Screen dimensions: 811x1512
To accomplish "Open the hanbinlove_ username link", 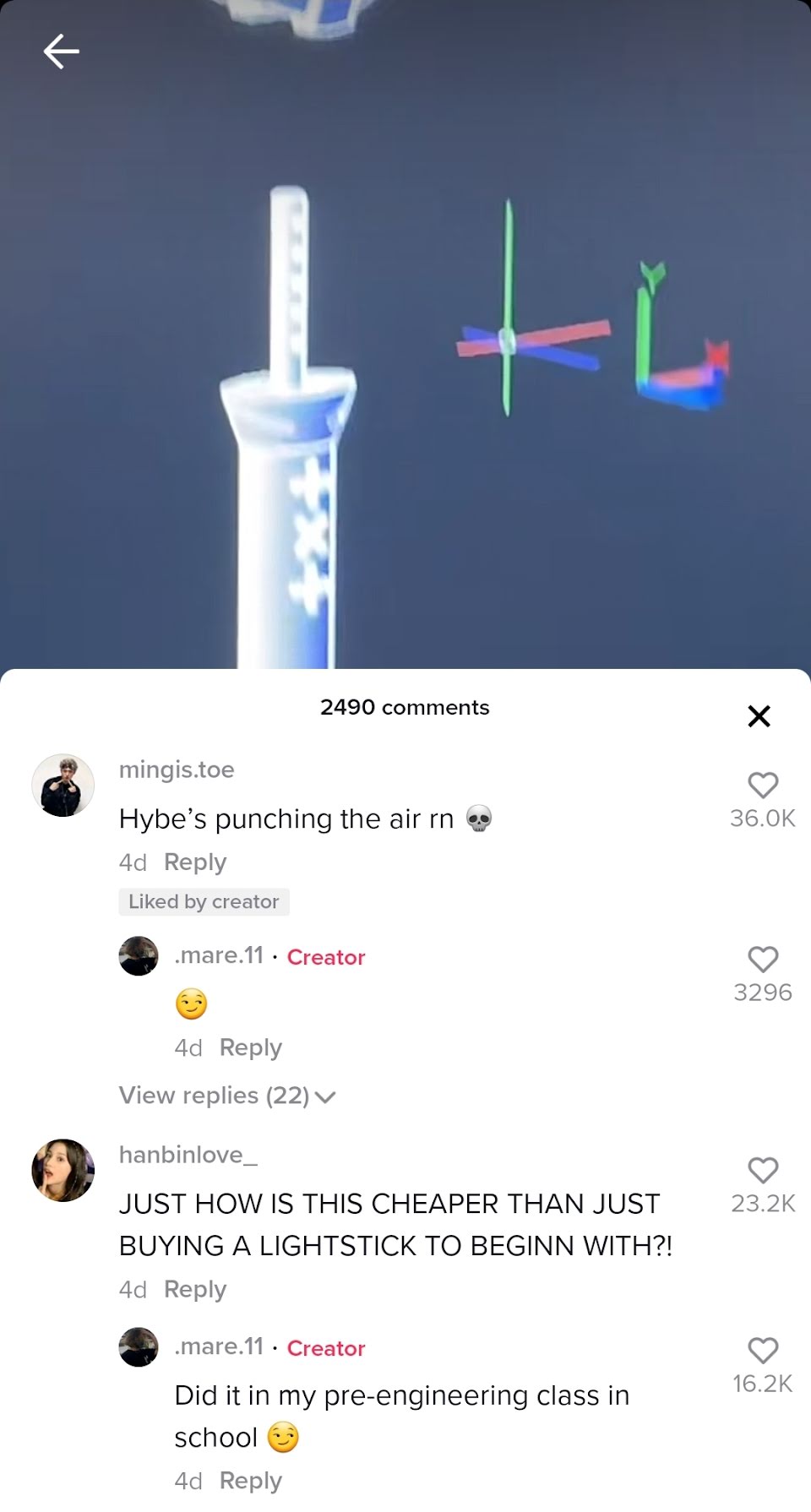I will 188,1155.
